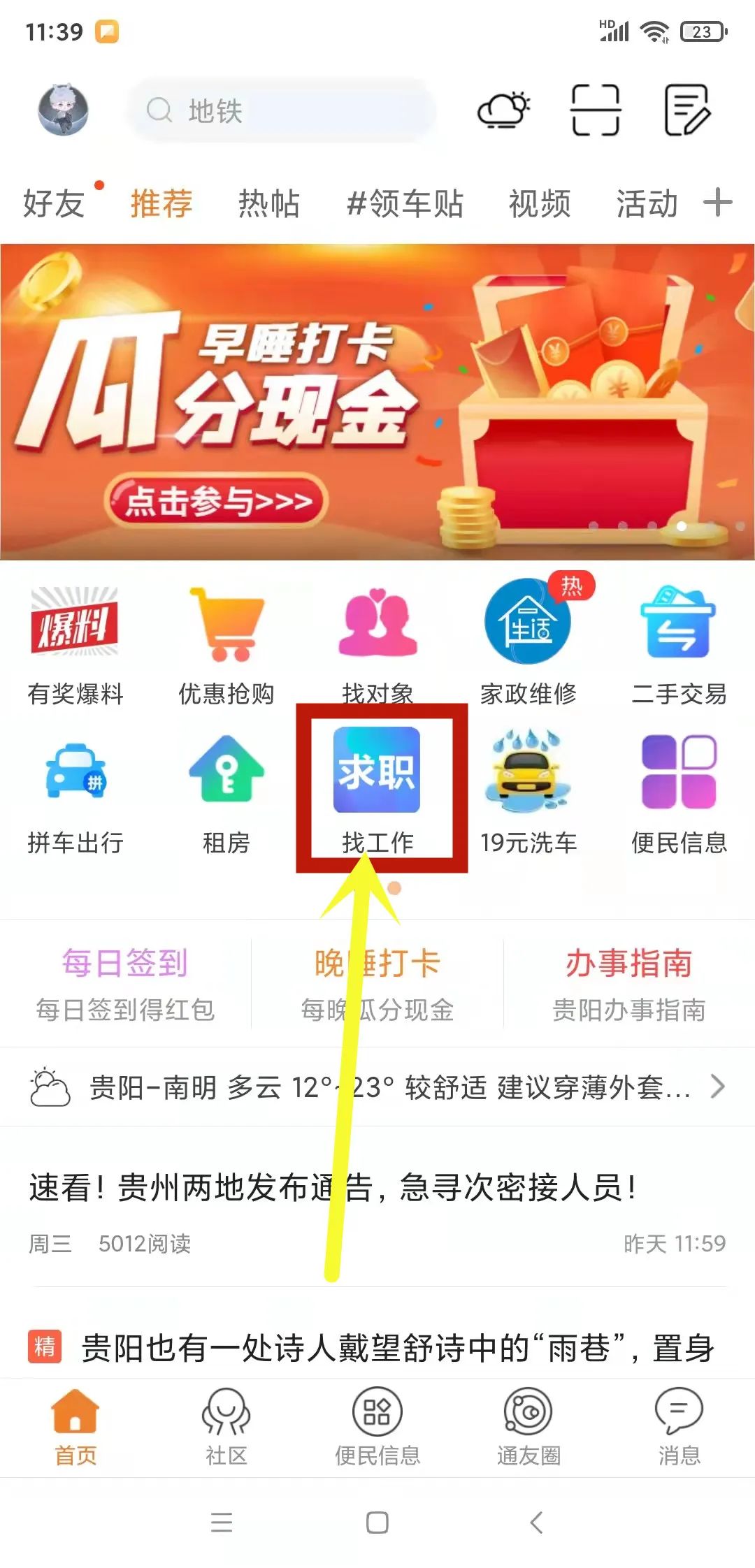The image size is (755, 1568).
Task: Open the profile avatar
Action: (63, 110)
